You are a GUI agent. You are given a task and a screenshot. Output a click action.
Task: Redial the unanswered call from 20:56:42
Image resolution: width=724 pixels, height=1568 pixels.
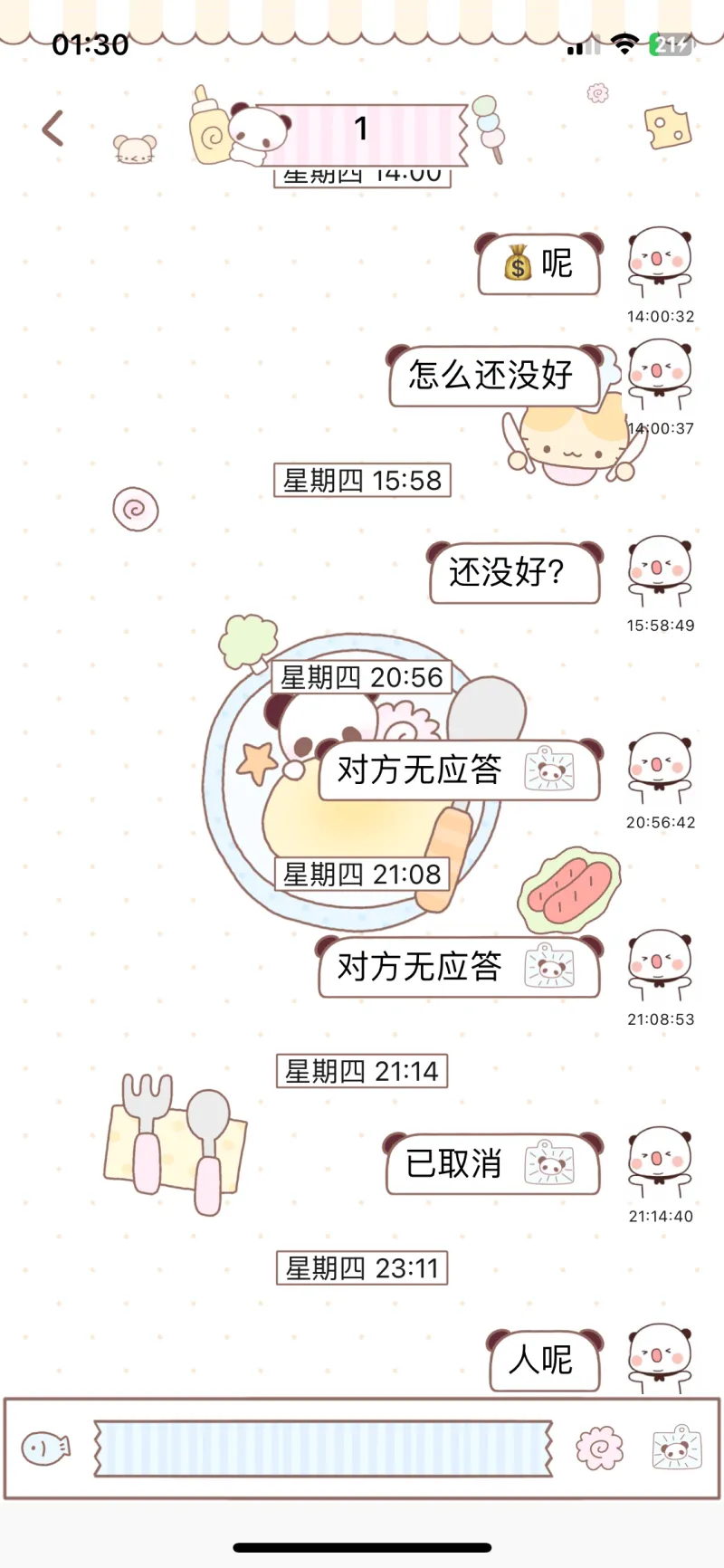coord(460,770)
